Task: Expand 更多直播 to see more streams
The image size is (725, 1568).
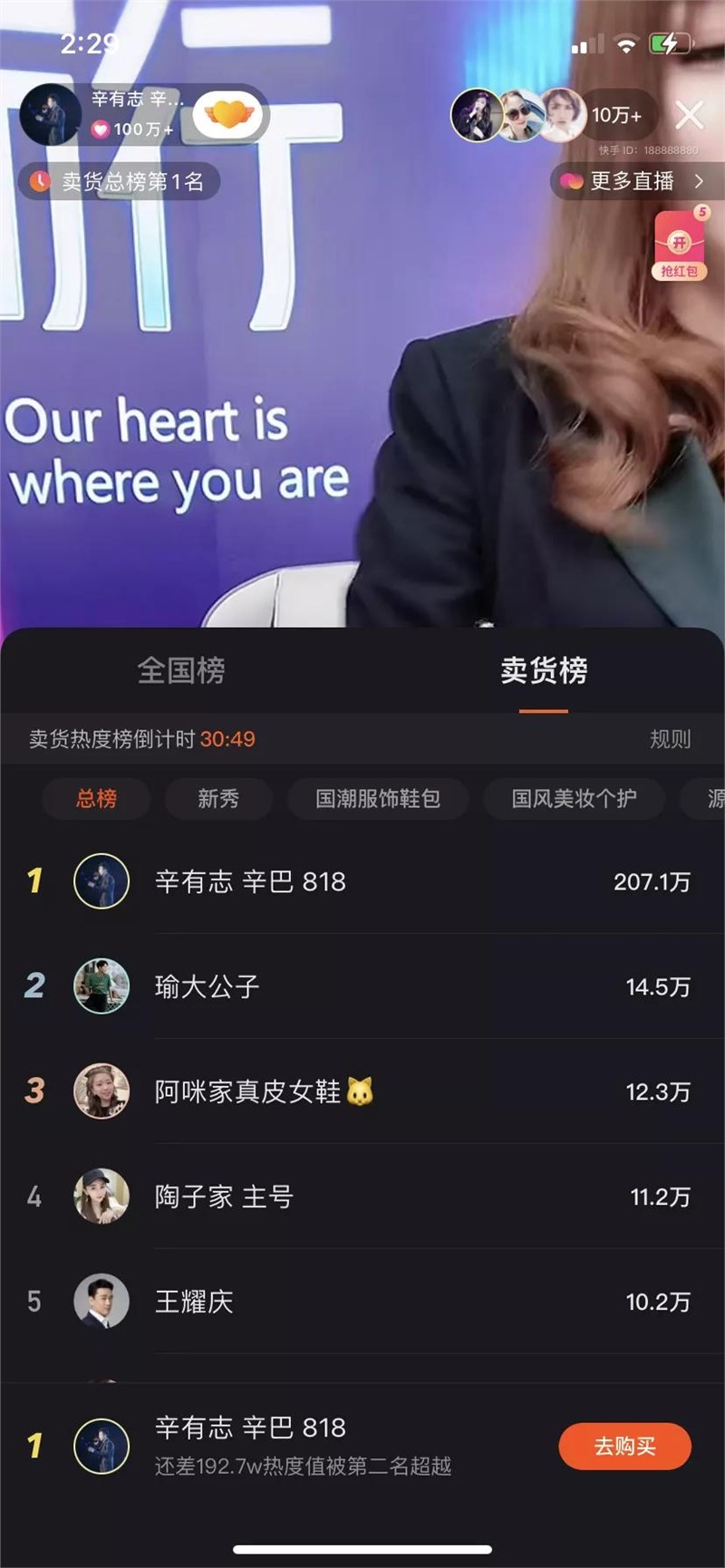Action: tap(632, 181)
